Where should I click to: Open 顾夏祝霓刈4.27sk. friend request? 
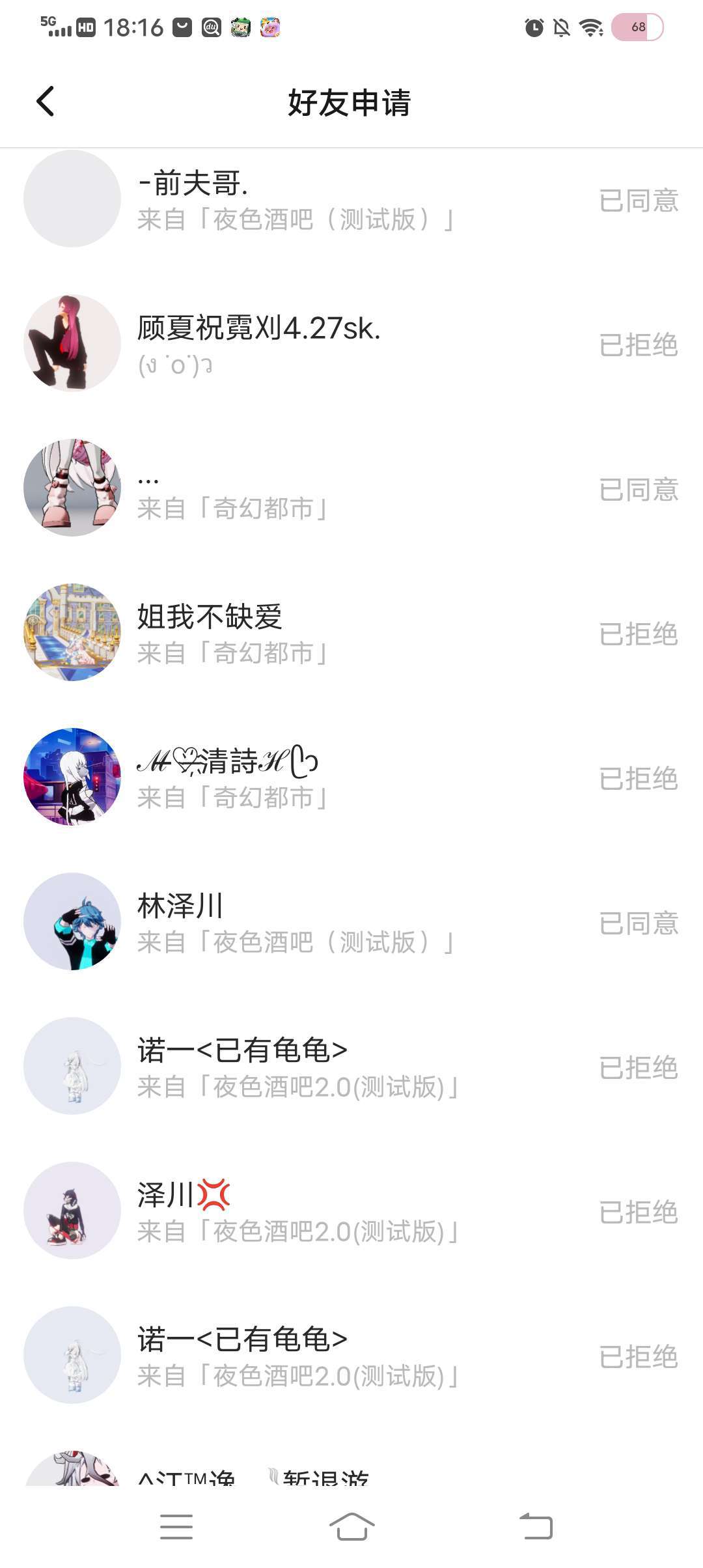(293, 344)
